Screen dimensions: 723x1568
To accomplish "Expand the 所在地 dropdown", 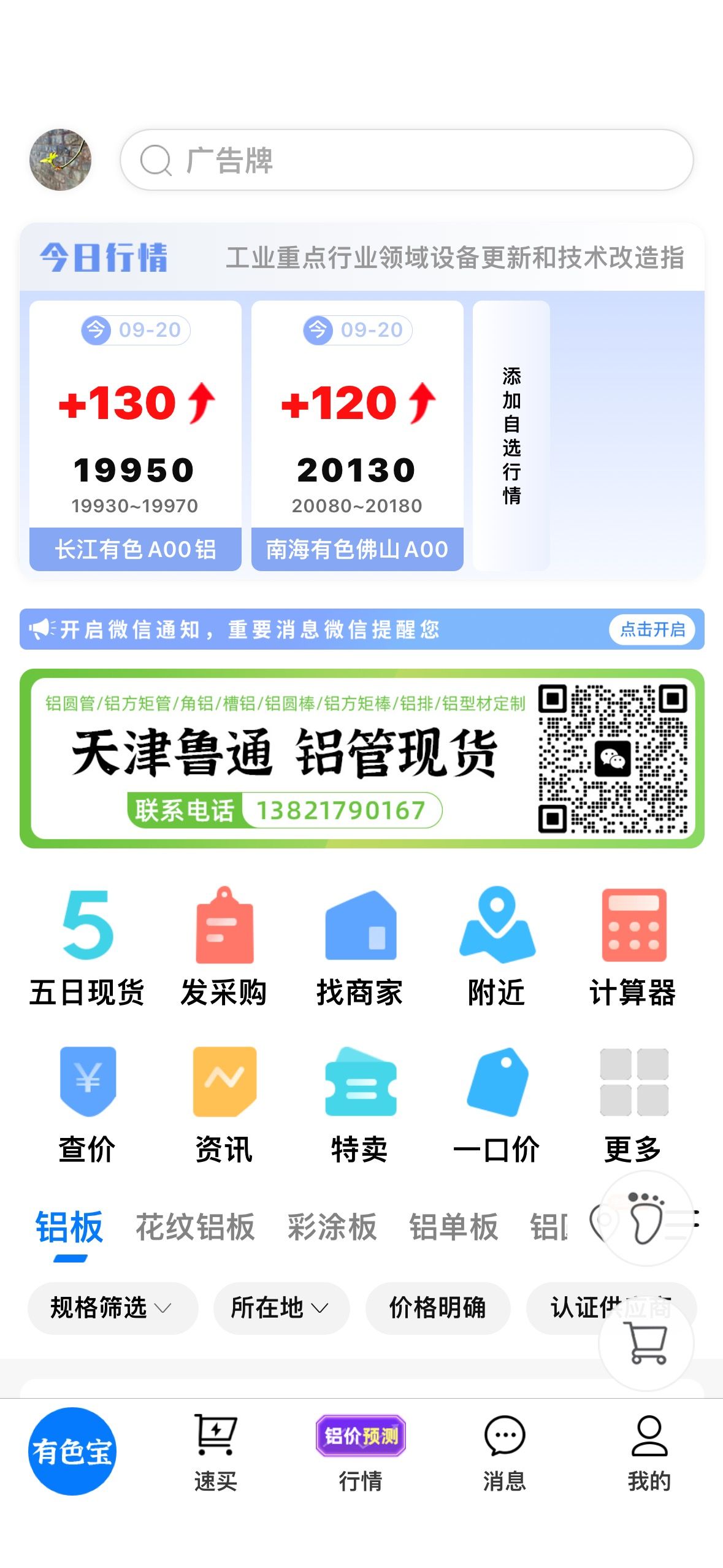I will tap(281, 1308).
